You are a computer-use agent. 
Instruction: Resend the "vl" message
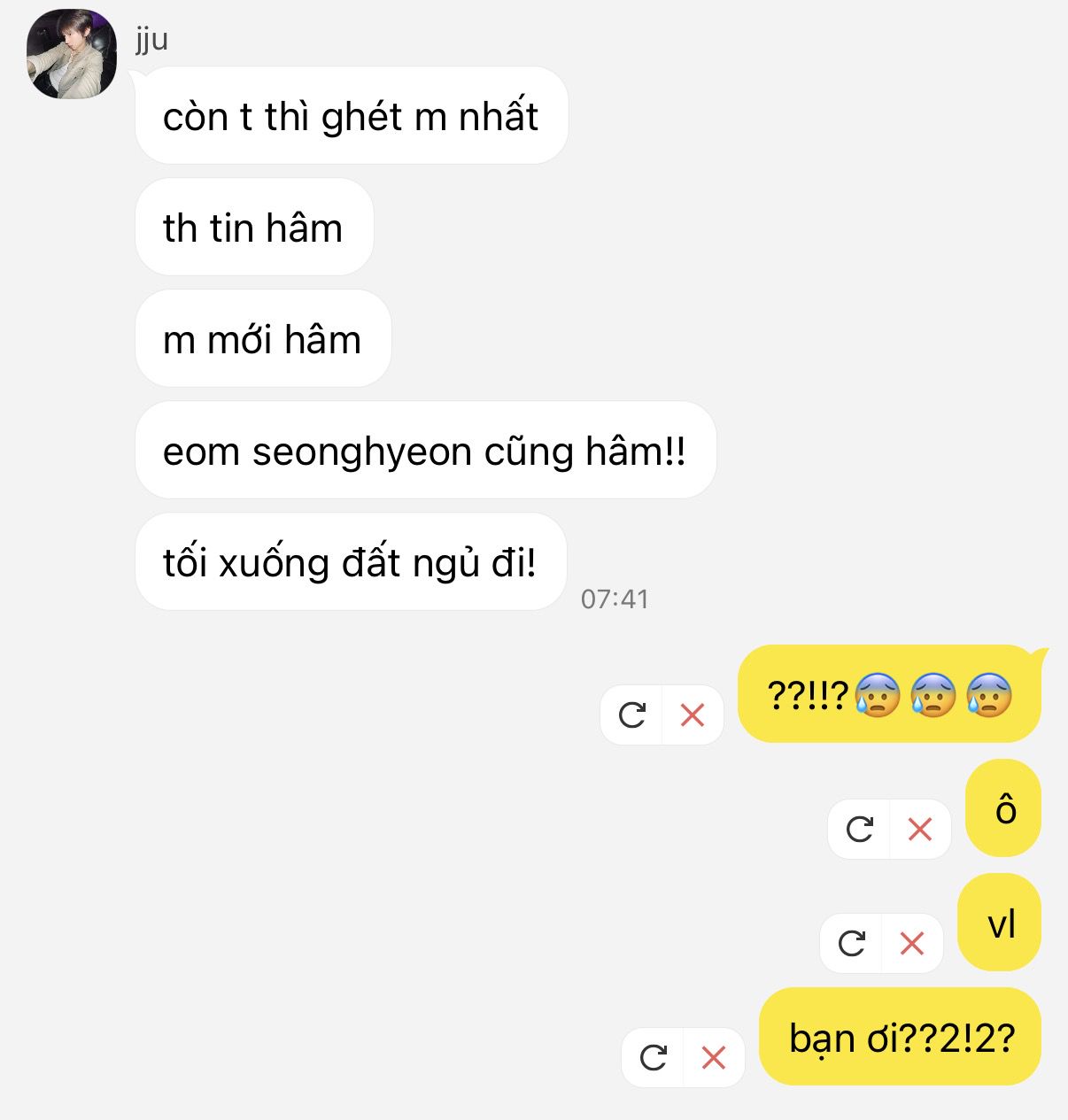pos(852,943)
